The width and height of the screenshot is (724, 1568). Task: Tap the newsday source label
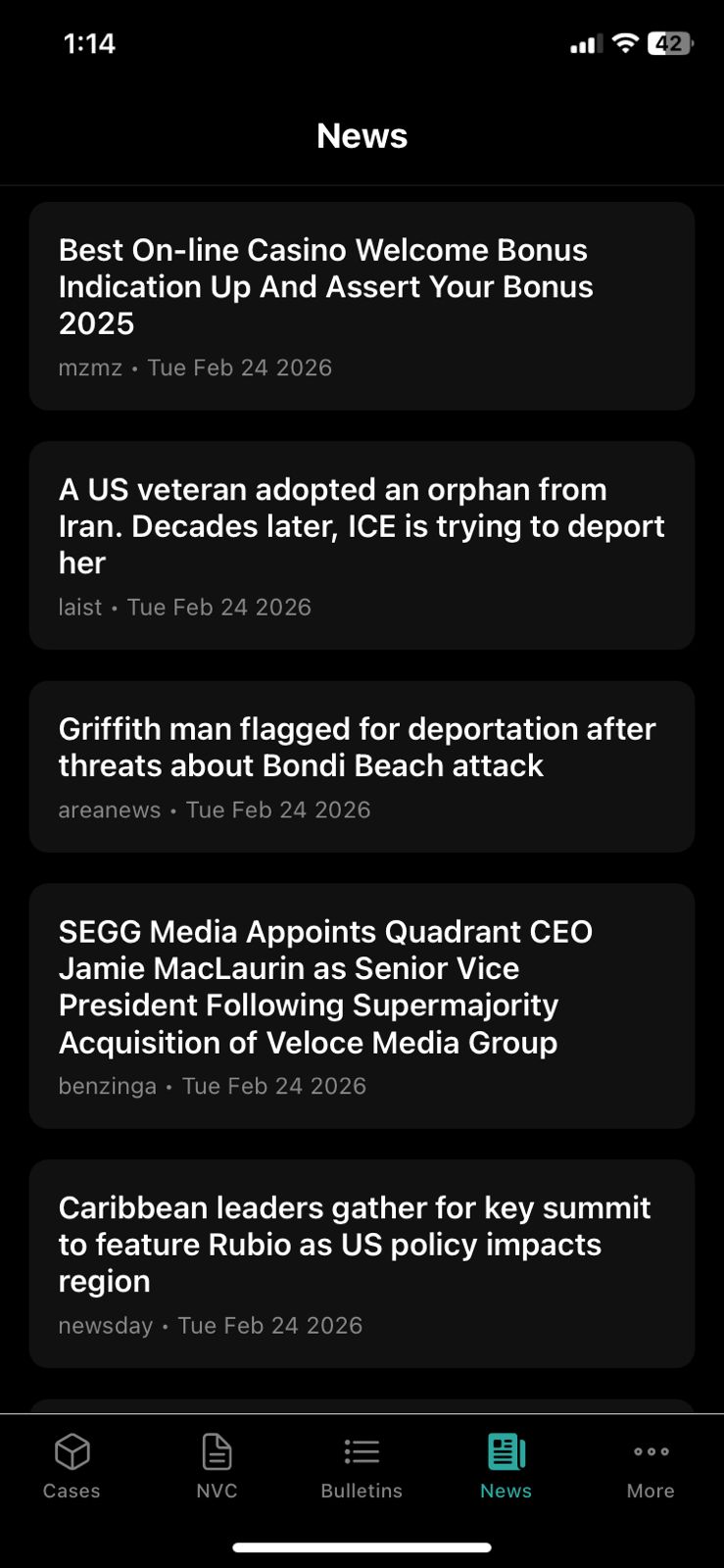[105, 1325]
